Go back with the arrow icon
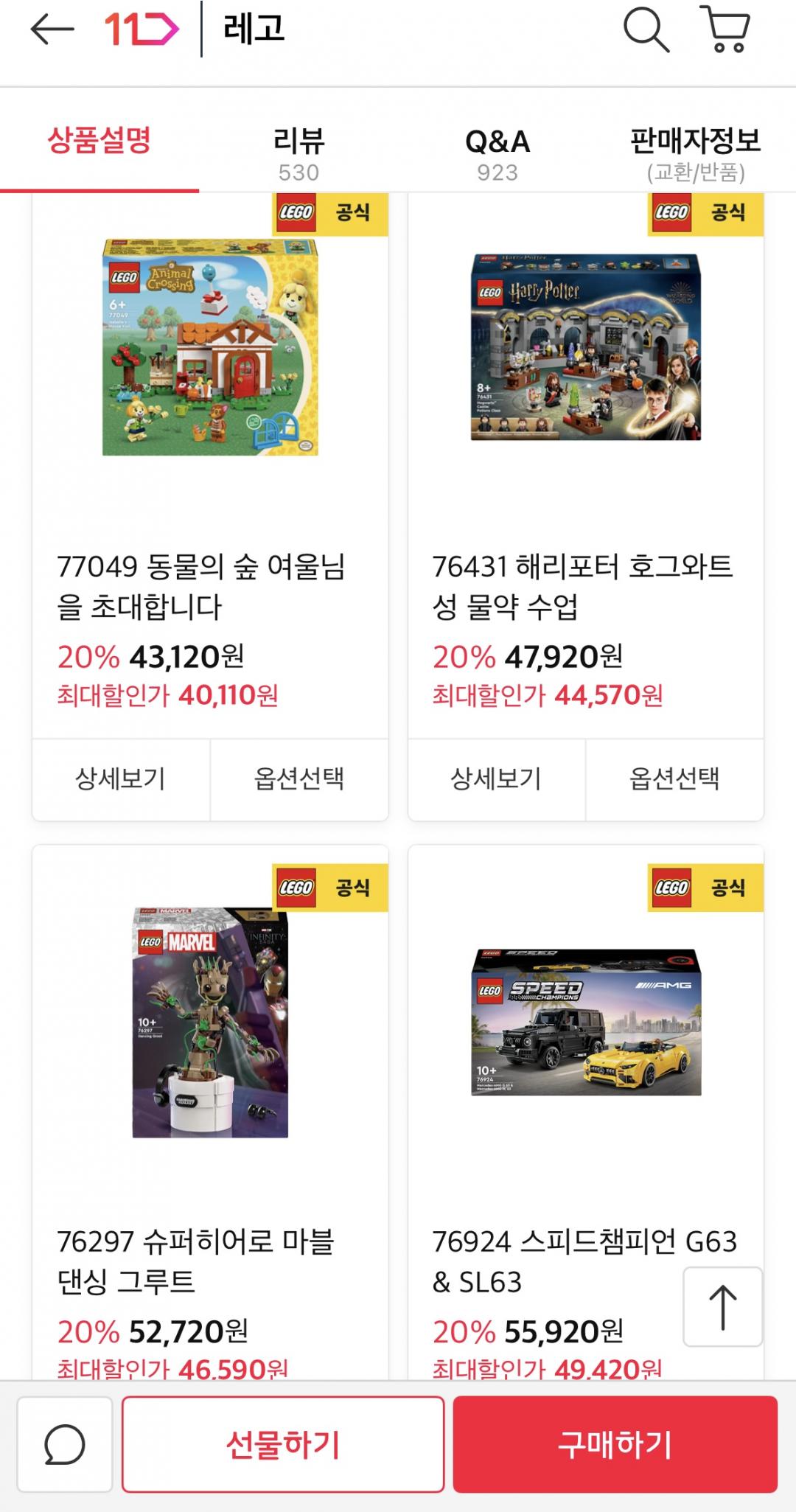Viewport: 796px width, 1512px height. [x=52, y=29]
